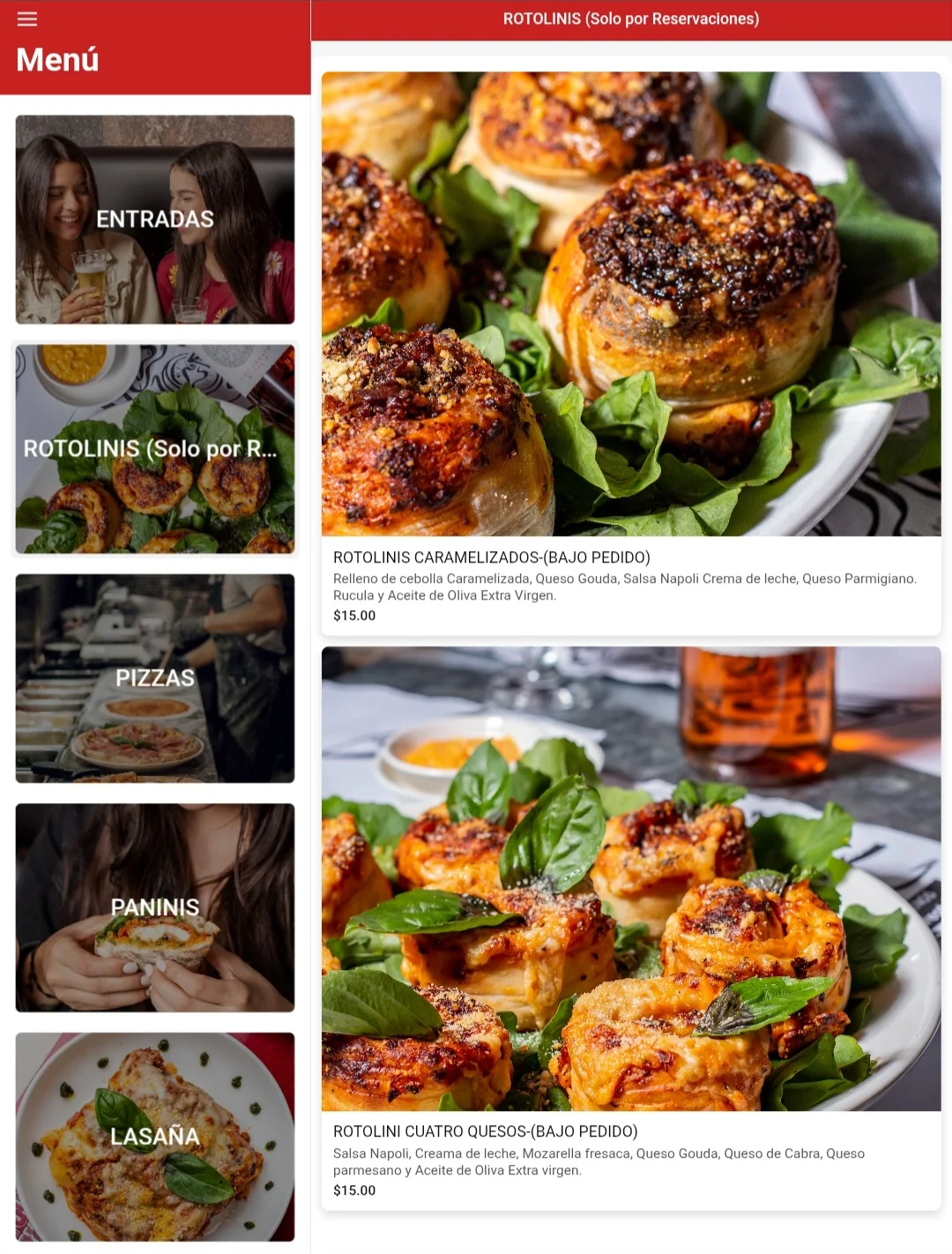952x1254 pixels.
Task: Open the LASAÑA category
Action: coord(155,1137)
